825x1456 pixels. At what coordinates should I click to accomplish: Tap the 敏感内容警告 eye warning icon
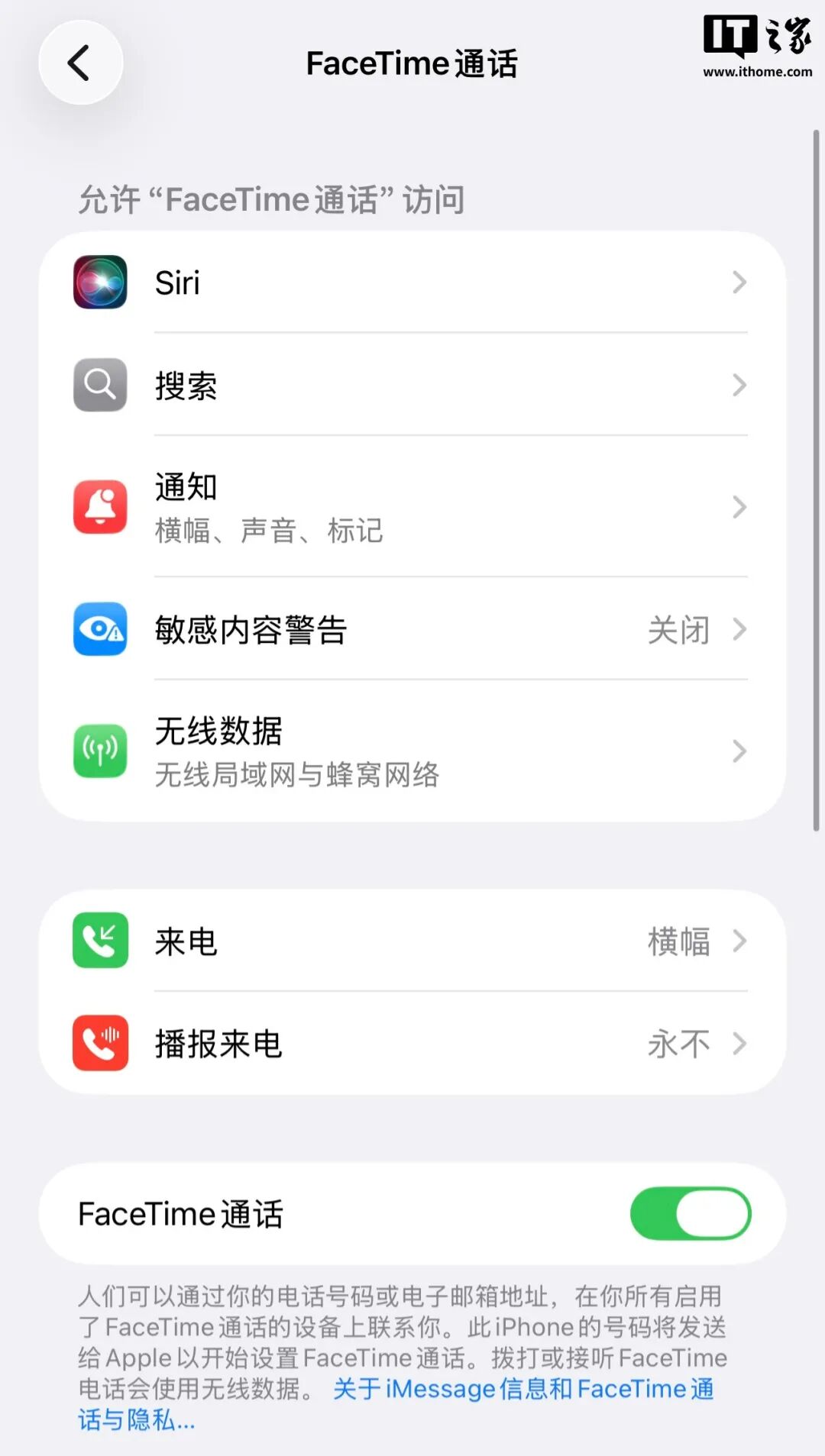(x=99, y=629)
